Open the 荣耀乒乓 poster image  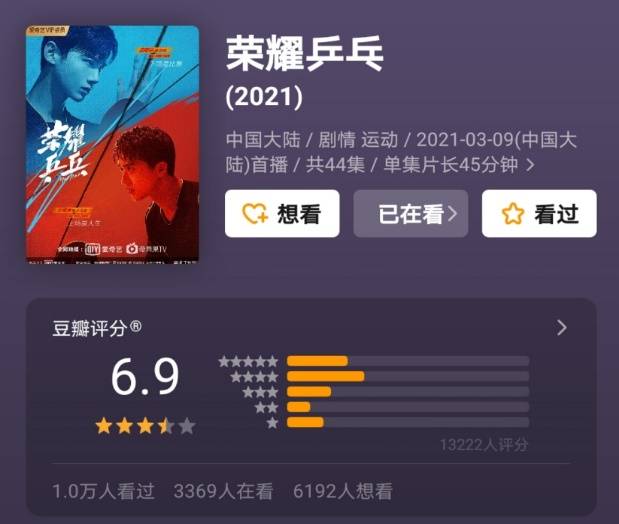(x=112, y=145)
